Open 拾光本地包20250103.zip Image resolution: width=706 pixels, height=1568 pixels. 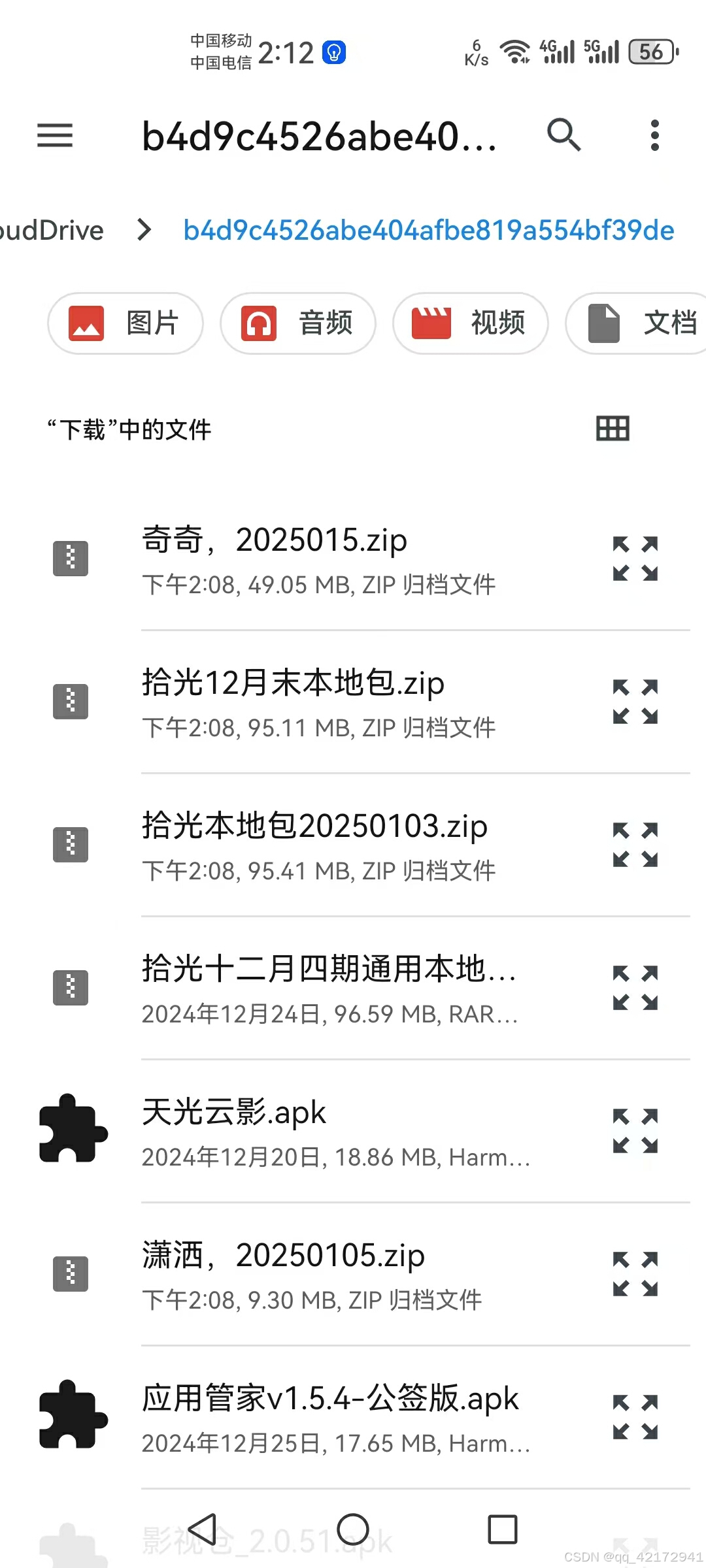[x=319, y=845]
